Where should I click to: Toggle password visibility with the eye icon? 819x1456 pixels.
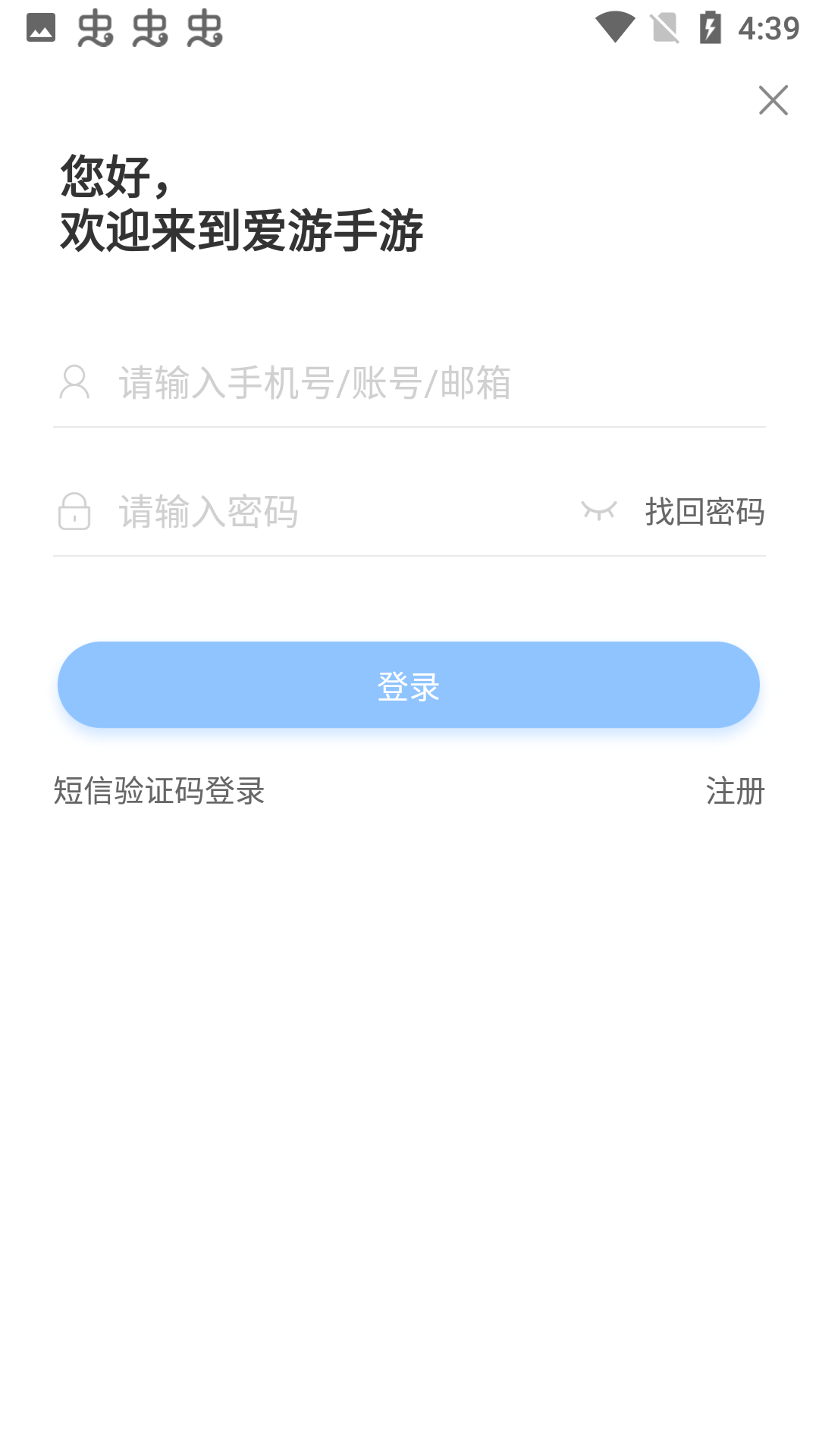tap(600, 511)
